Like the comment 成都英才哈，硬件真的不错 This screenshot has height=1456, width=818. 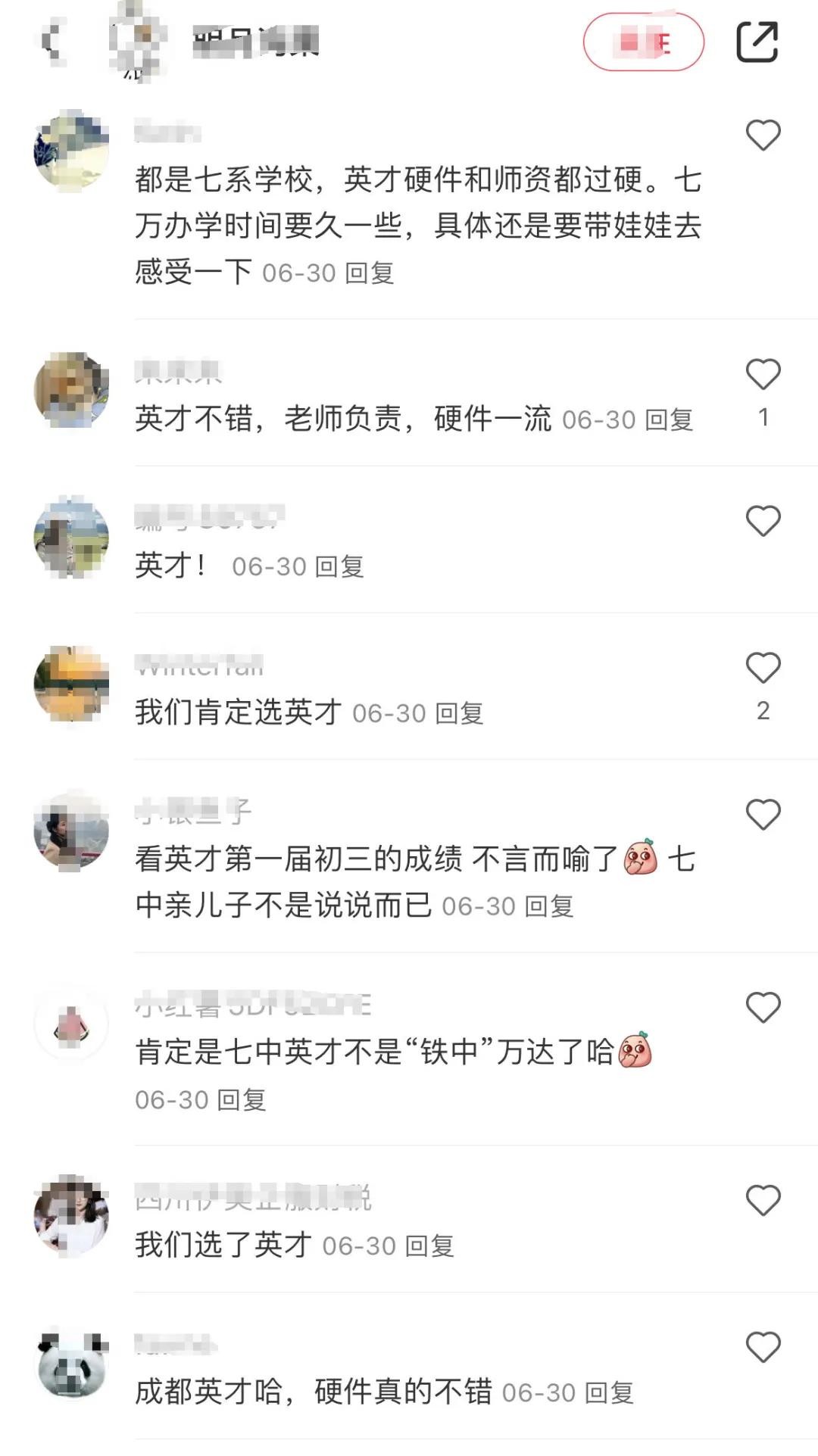763,1348
